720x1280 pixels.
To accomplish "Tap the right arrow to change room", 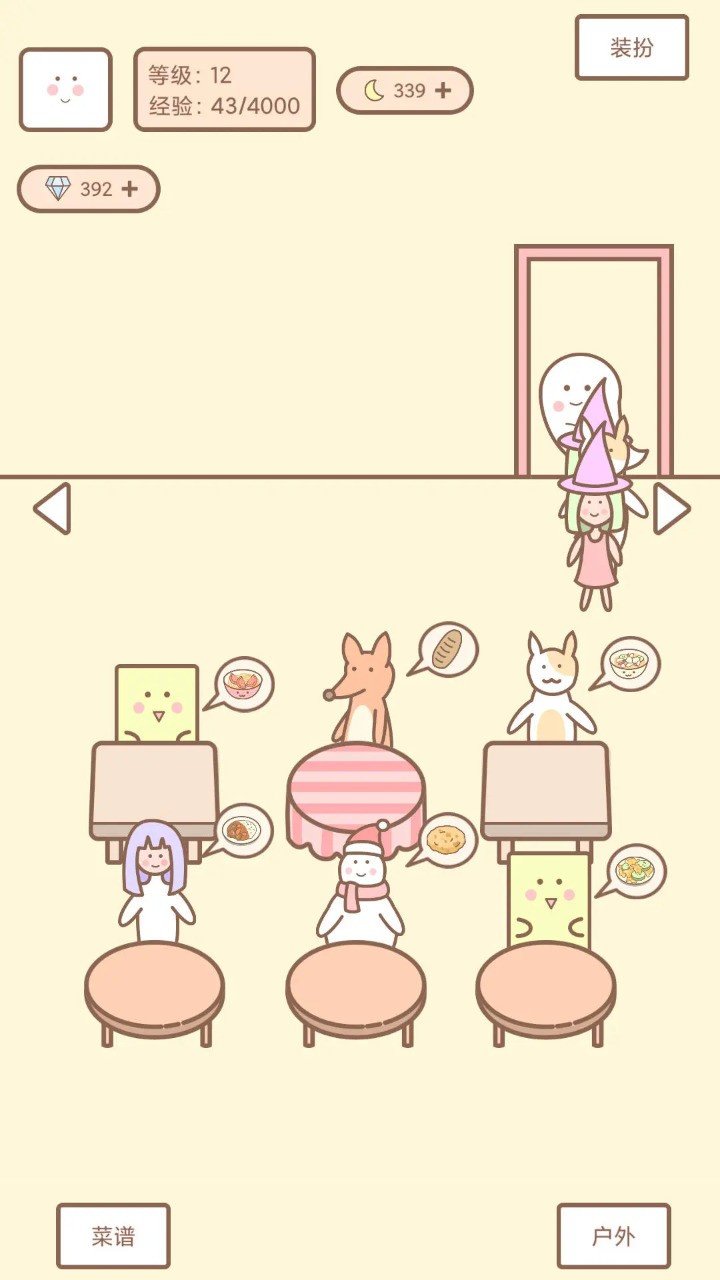I will pos(670,509).
